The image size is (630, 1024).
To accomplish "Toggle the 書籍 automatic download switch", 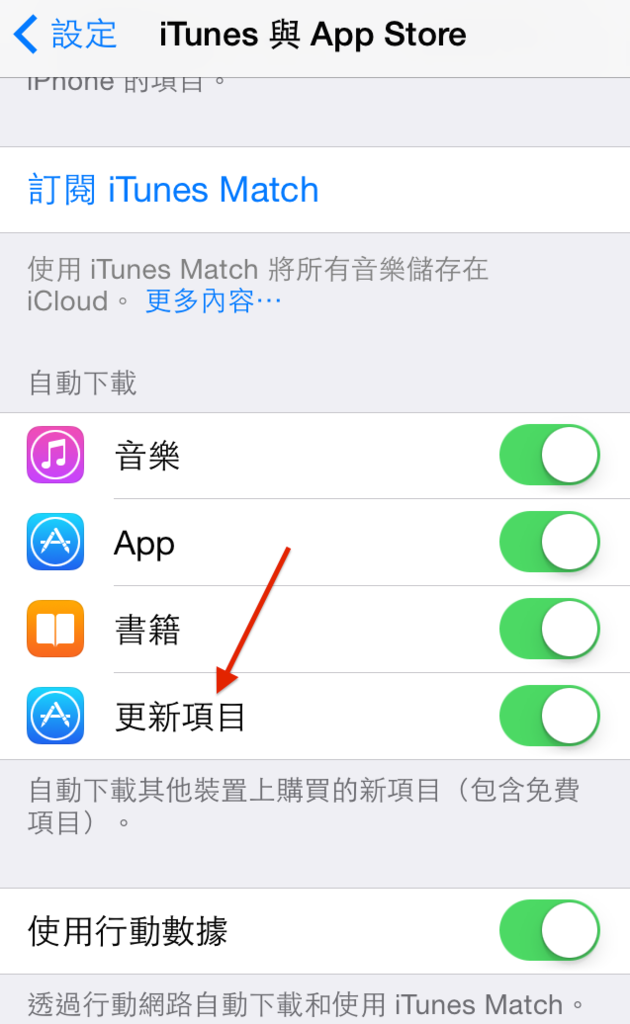I will [x=550, y=628].
